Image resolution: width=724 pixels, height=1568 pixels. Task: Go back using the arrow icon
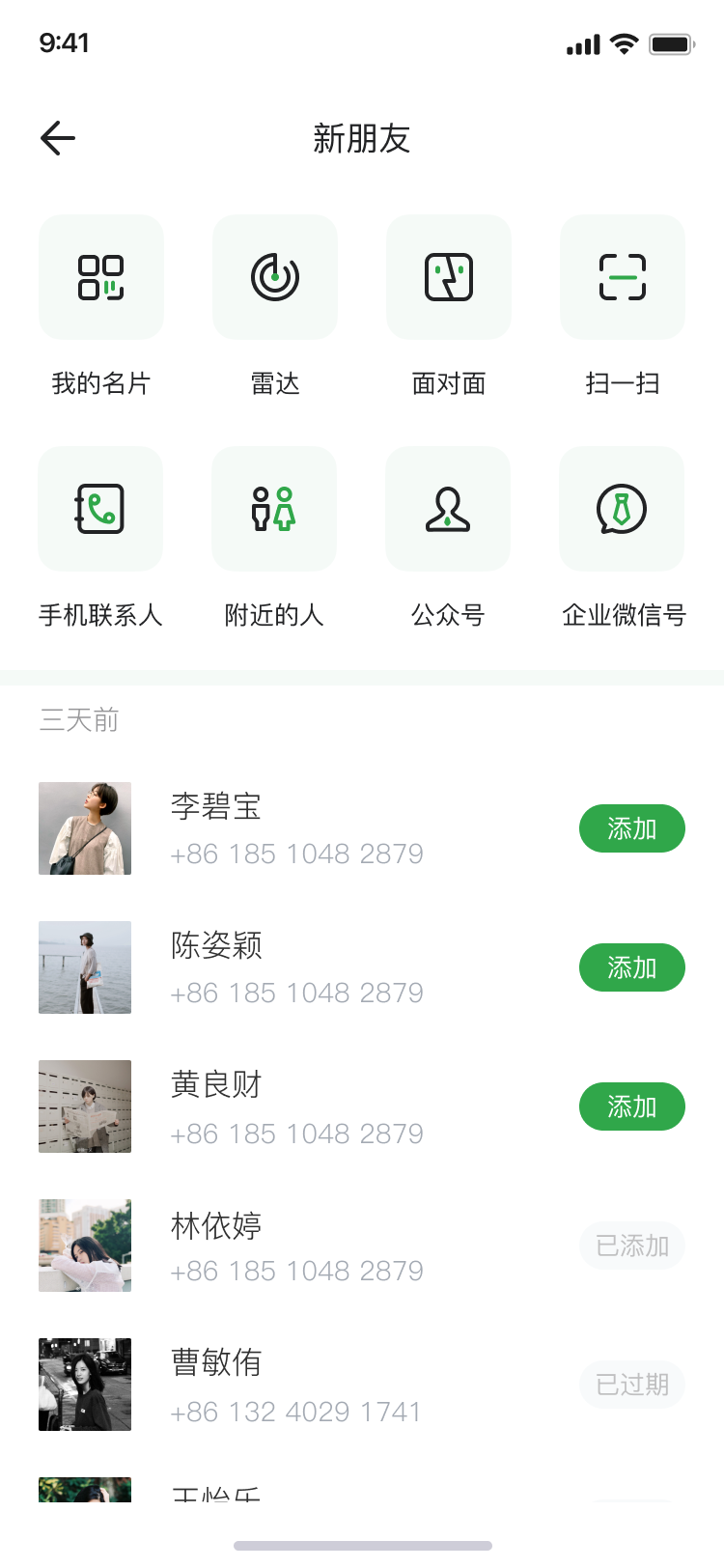(58, 138)
